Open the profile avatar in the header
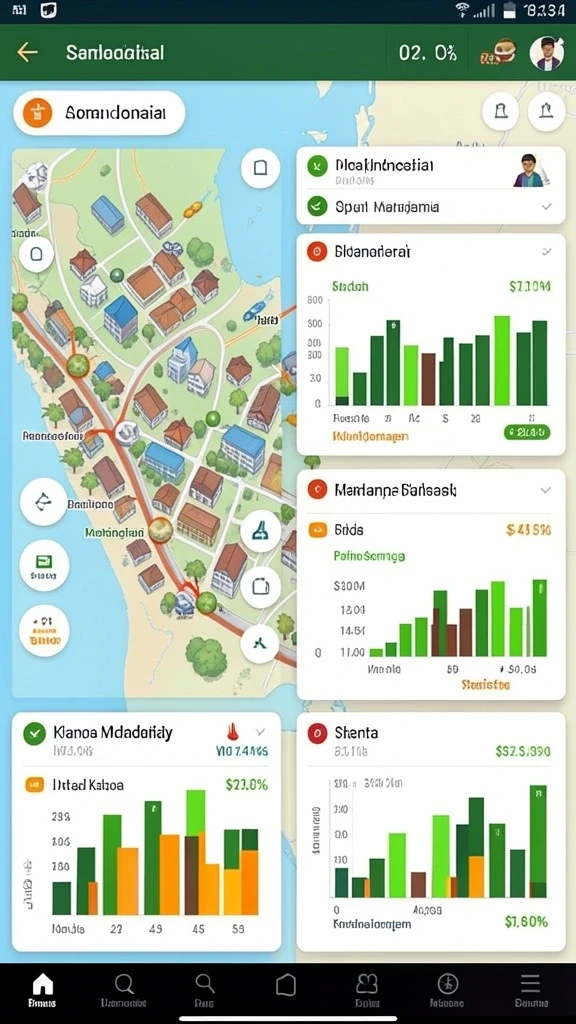Viewport: 576px width, 1024px height. point(547,53)
